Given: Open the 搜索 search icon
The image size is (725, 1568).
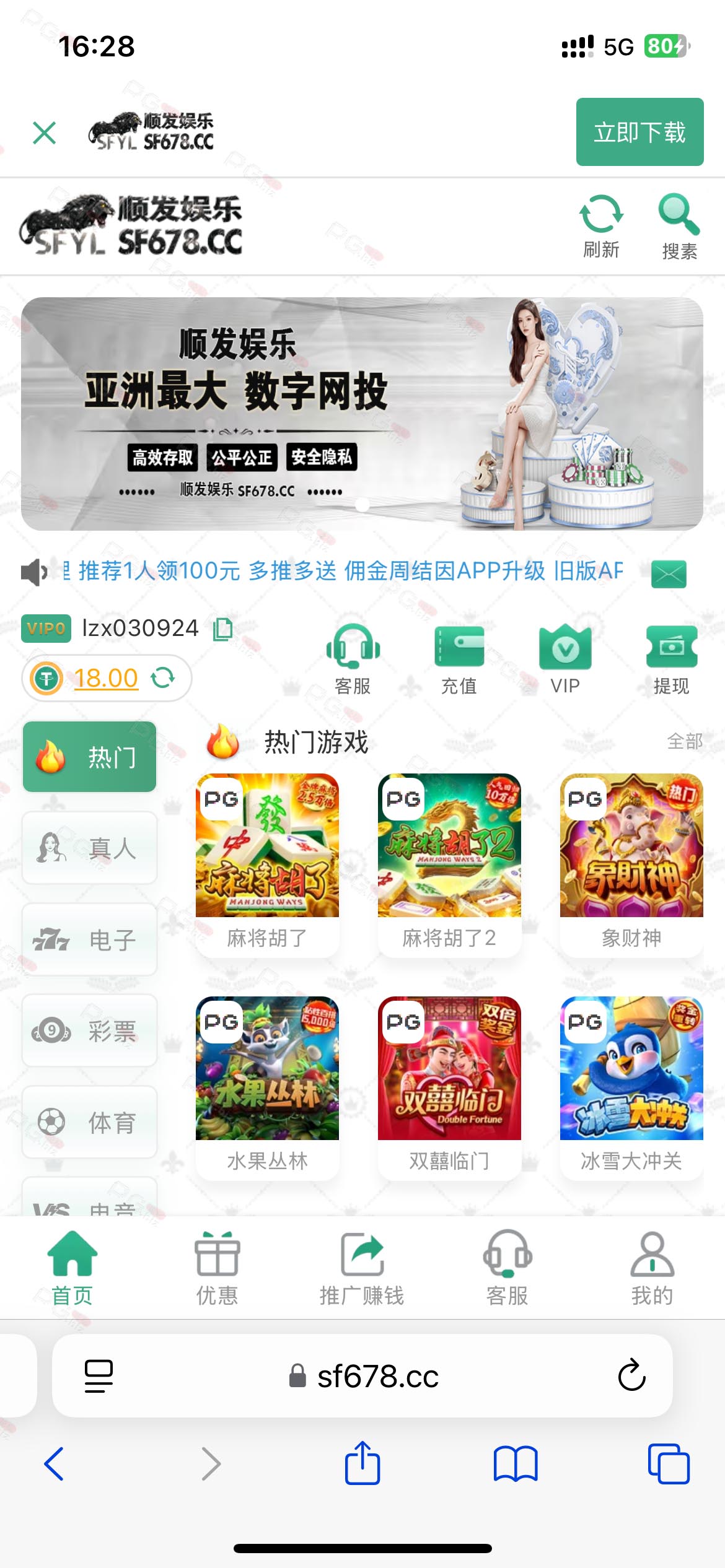Looking at the screenshot, I should click(679, 226).
